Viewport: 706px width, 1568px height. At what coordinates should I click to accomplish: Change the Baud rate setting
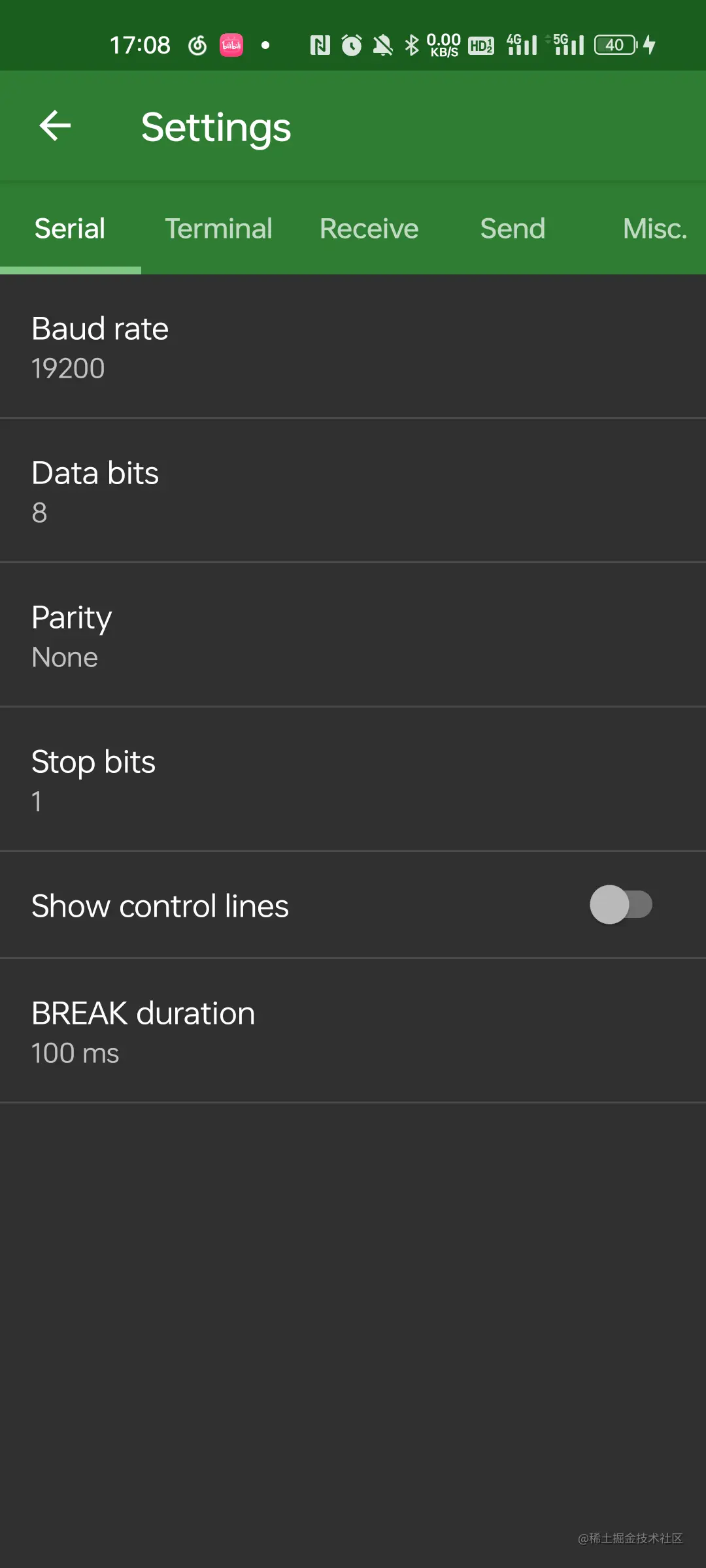[353, 347]
